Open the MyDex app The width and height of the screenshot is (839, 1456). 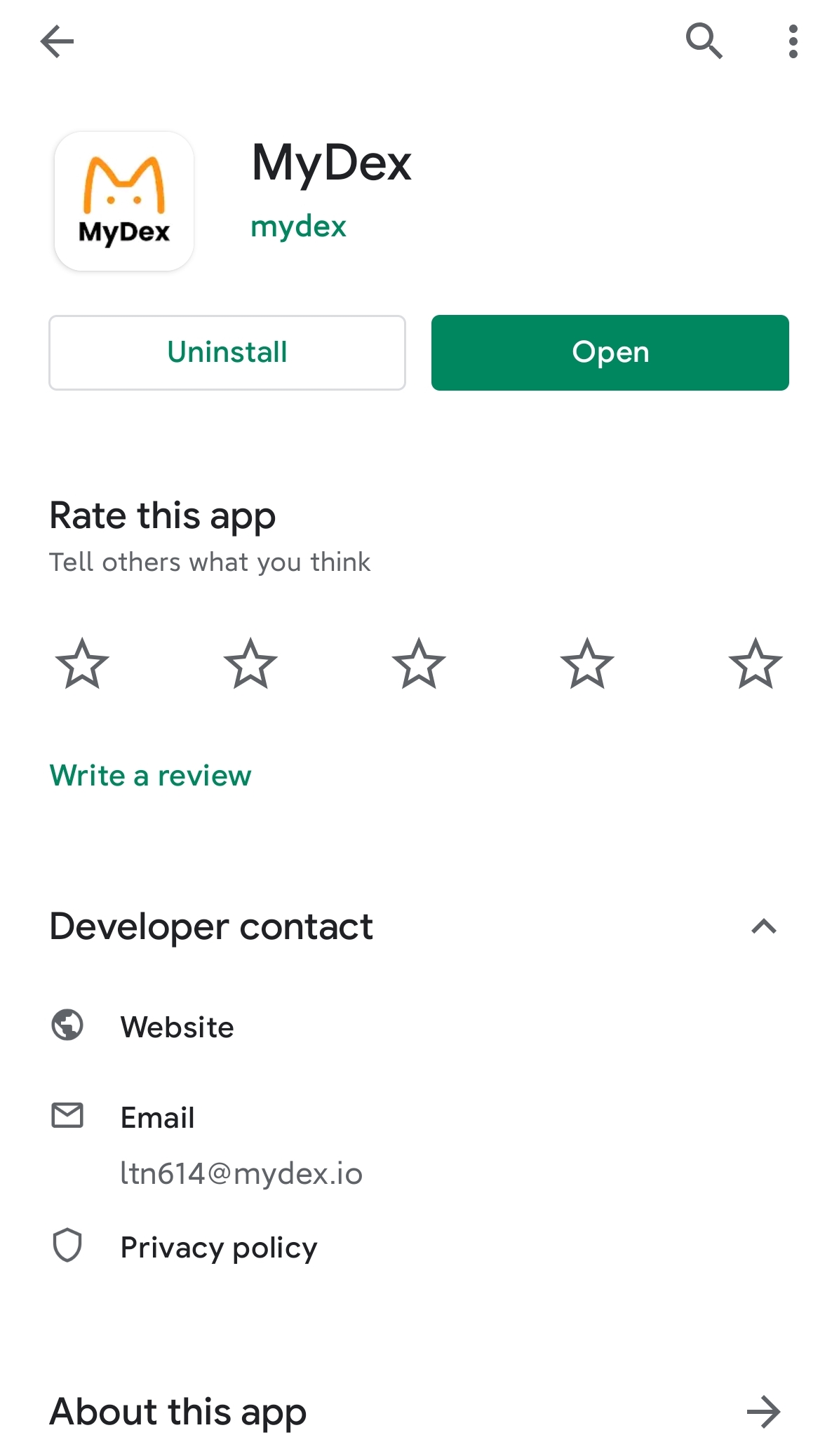point(610,352)
